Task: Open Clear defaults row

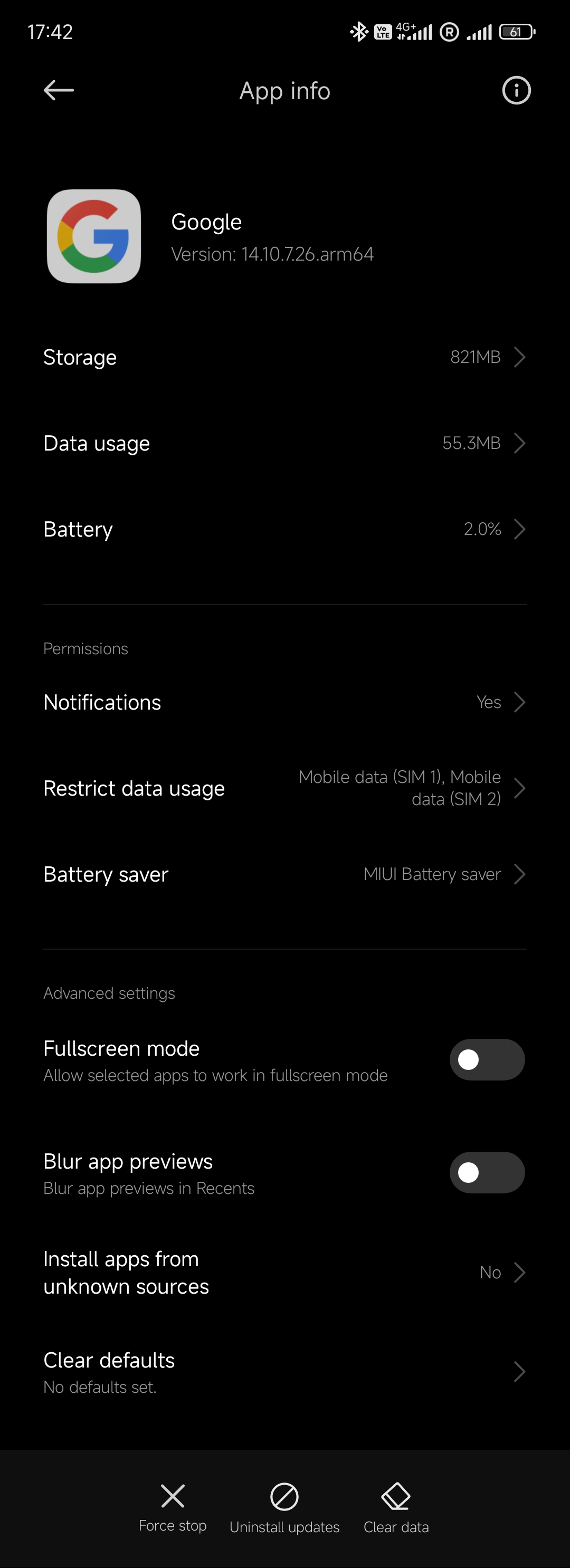Action: [x=284, y=1372]
